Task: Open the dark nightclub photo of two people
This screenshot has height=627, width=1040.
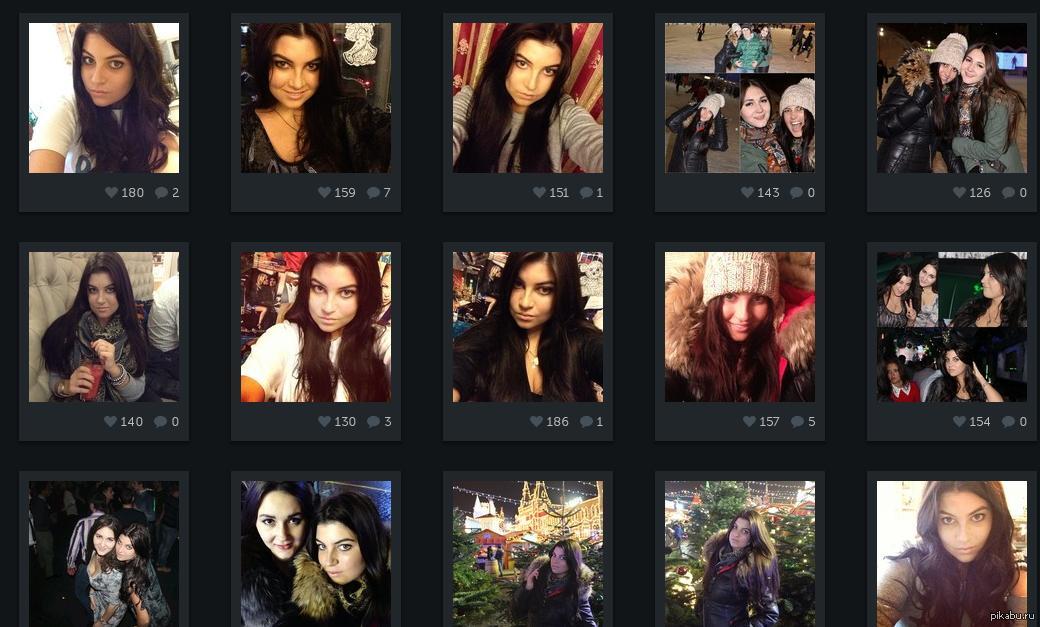Action: pyautogui.click(x=104, y=553)
